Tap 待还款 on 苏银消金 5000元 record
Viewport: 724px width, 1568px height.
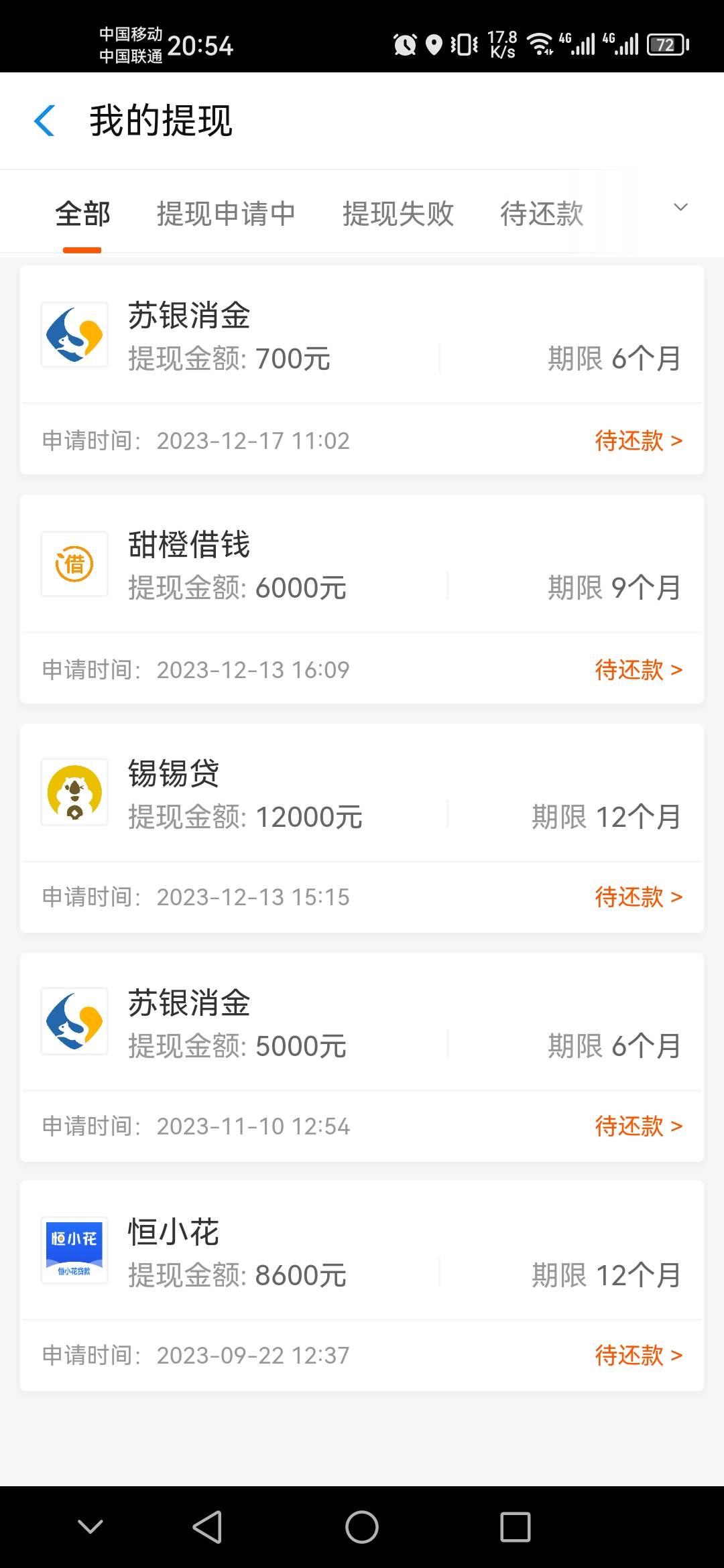(638, 1126)
